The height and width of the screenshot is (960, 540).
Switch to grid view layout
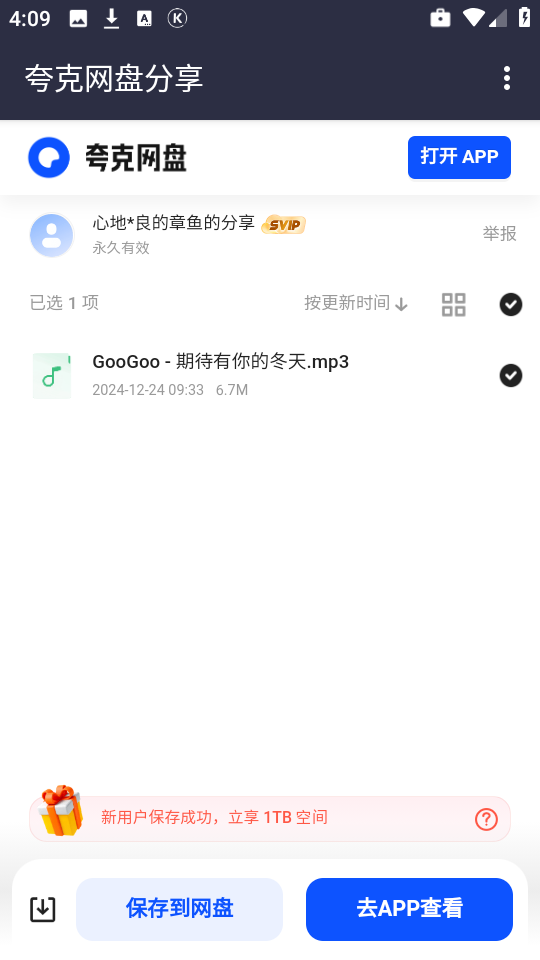pyautogui.click(x=454, y=304)
